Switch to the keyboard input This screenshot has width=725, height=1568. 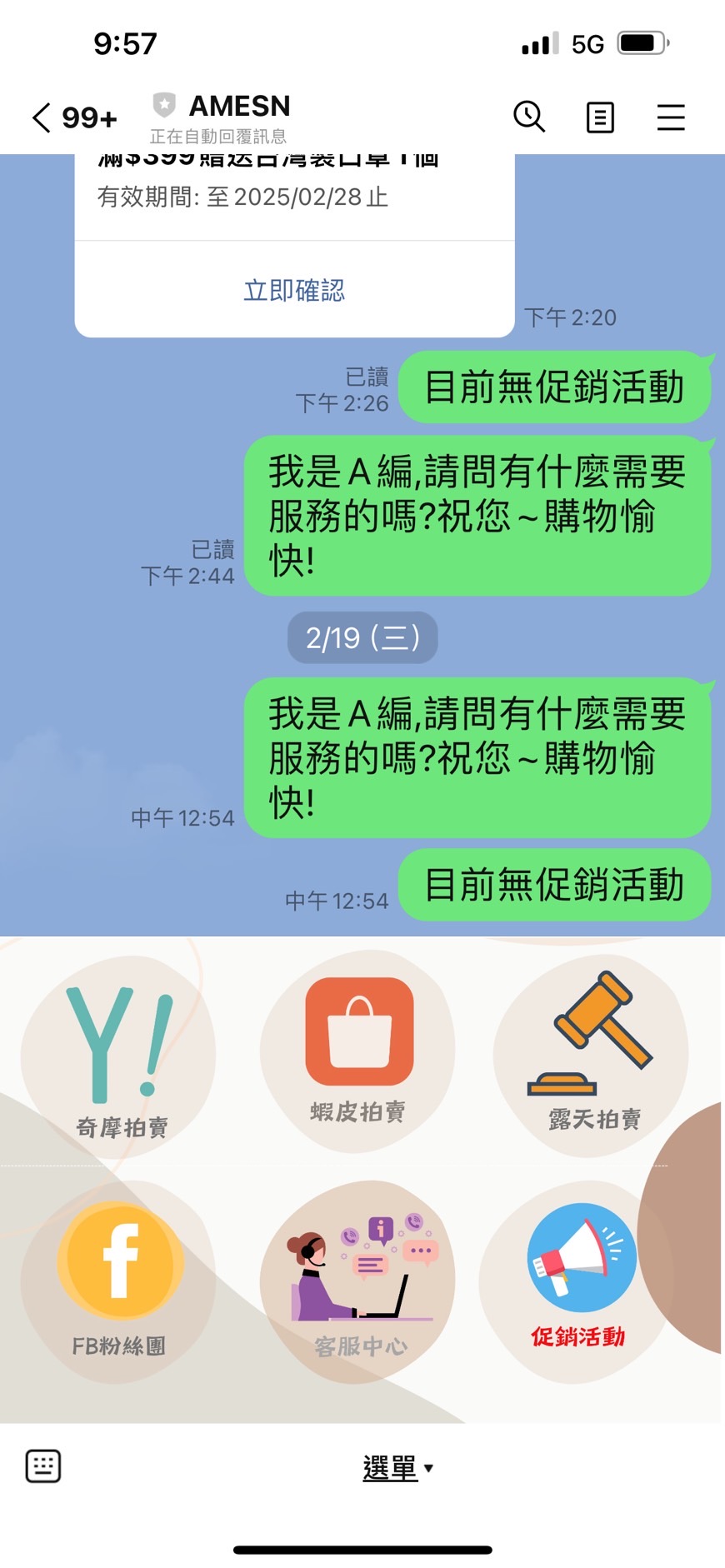pos(43,1466)
